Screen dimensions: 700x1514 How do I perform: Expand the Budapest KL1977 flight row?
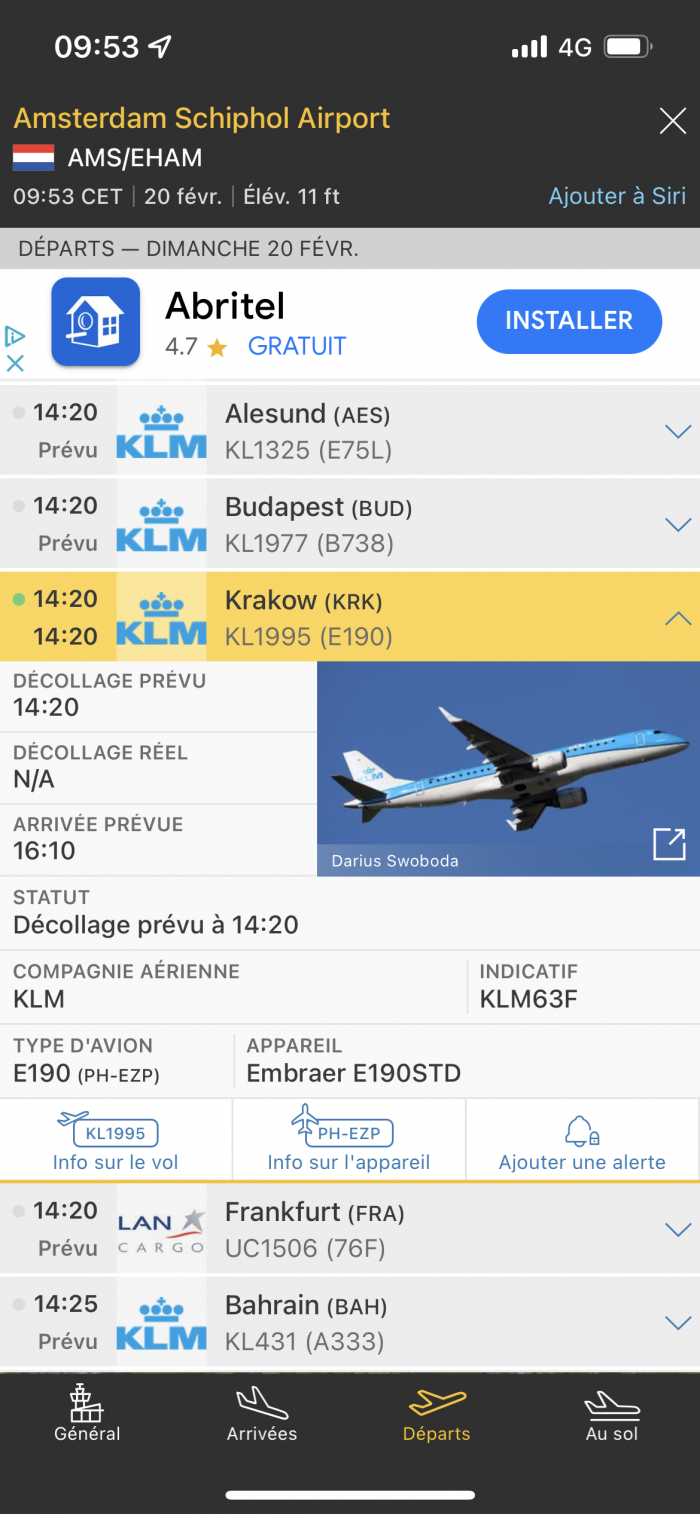coord(678,525)
